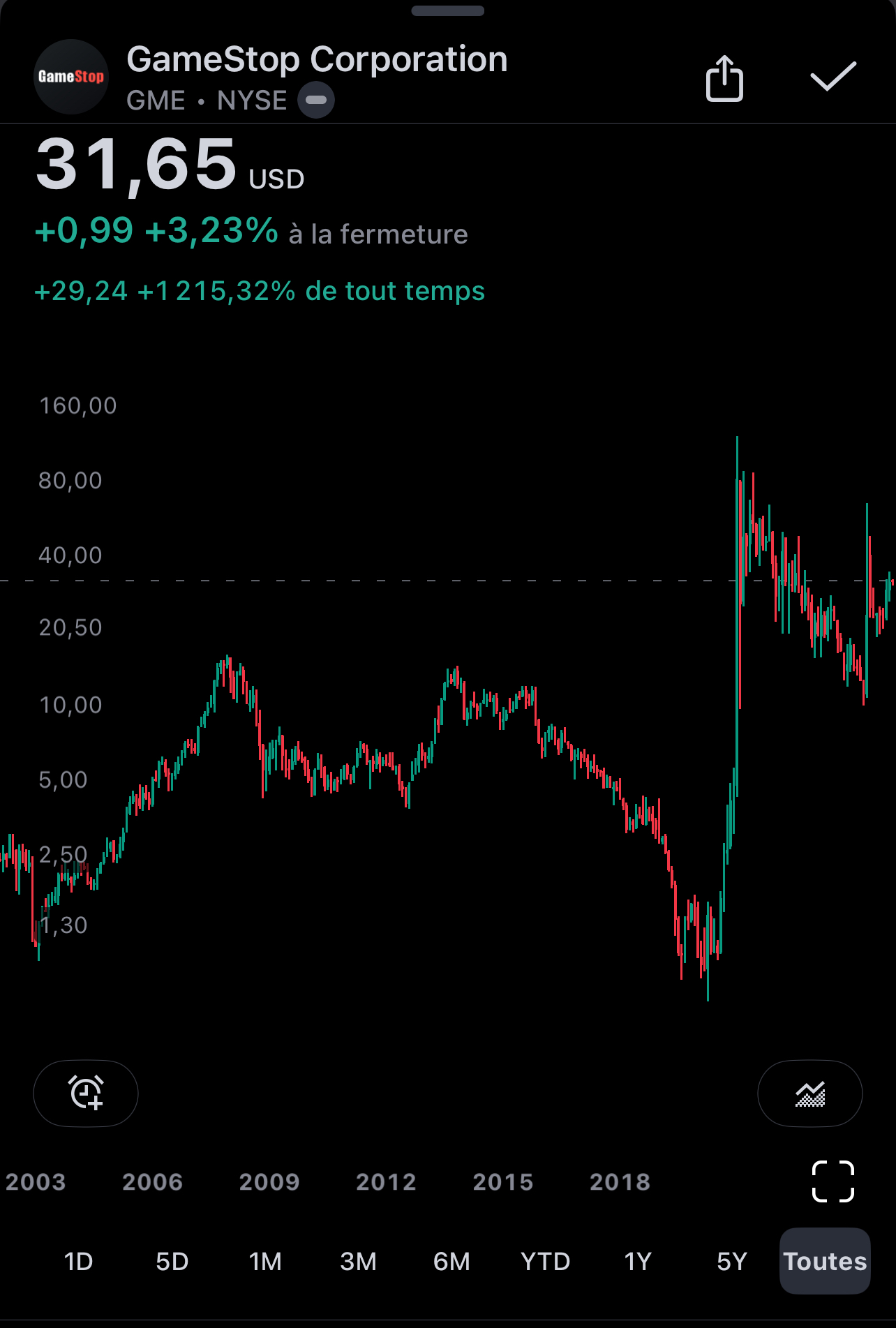Choose the 6M time range
This screenshot has height=1328, width=896.
(451, 1262)
